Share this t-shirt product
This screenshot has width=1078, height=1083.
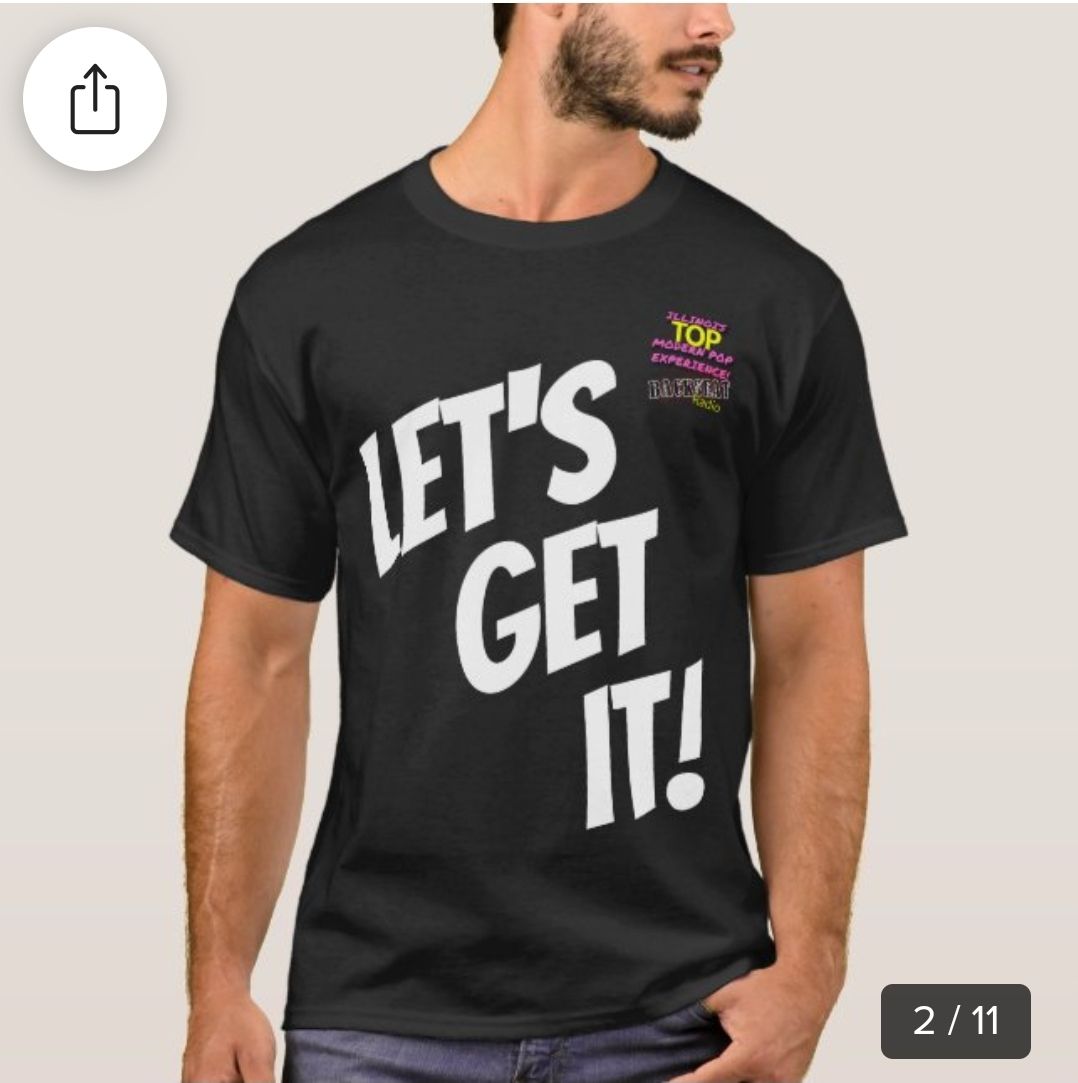point(95,99)
